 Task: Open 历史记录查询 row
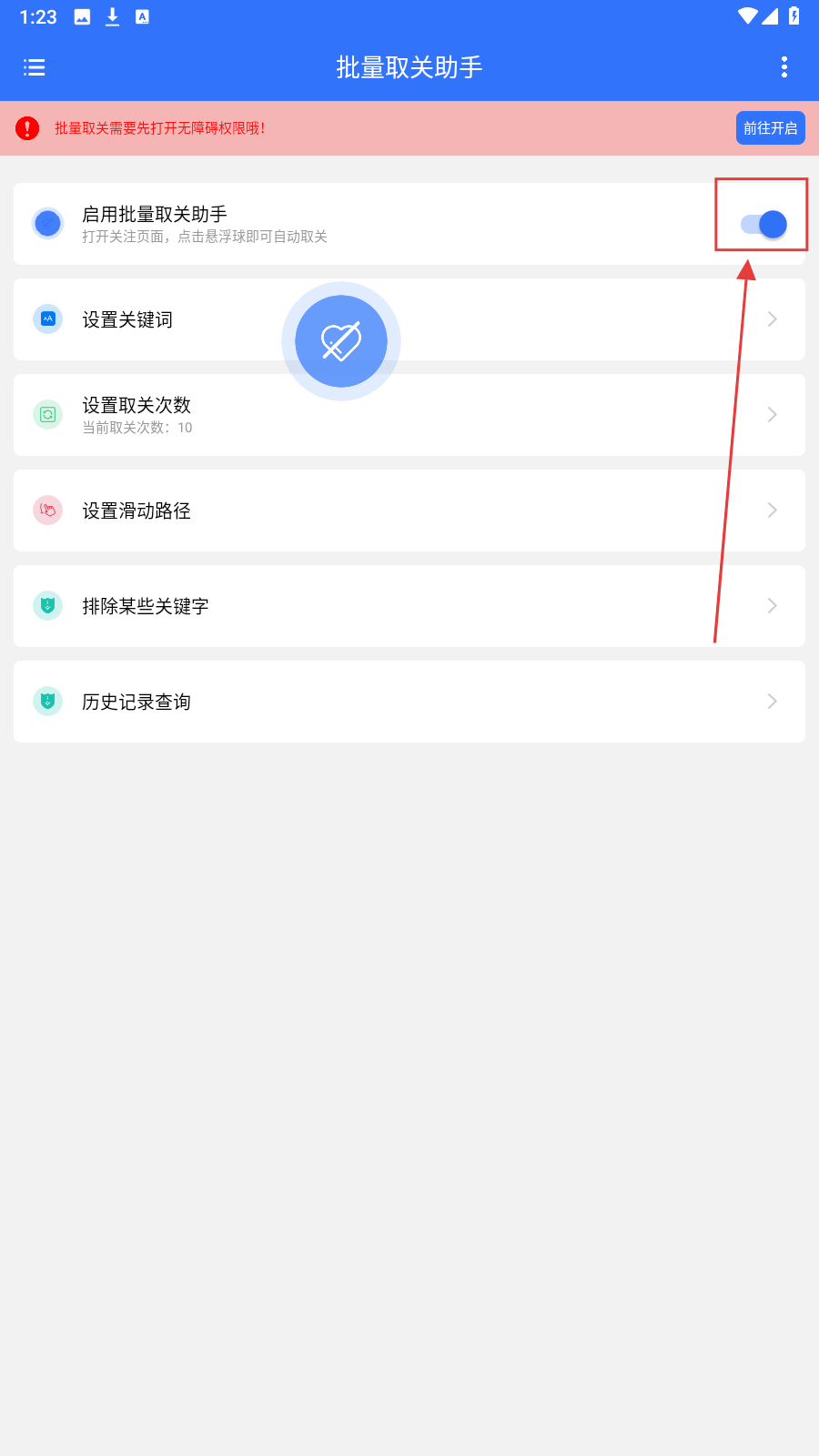click(x=409, y=702)
